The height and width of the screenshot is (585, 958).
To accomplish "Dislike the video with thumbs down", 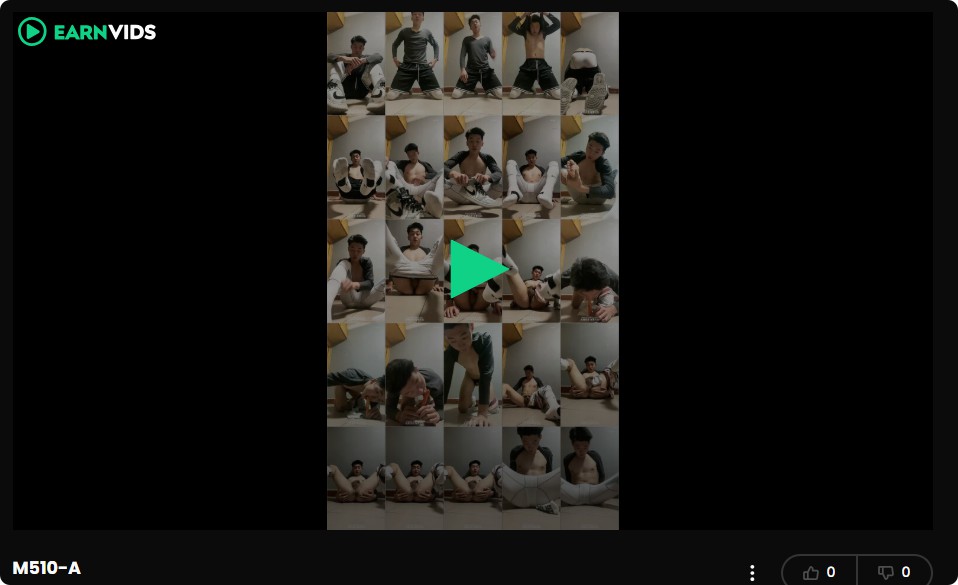I will (x=893, y=572).
